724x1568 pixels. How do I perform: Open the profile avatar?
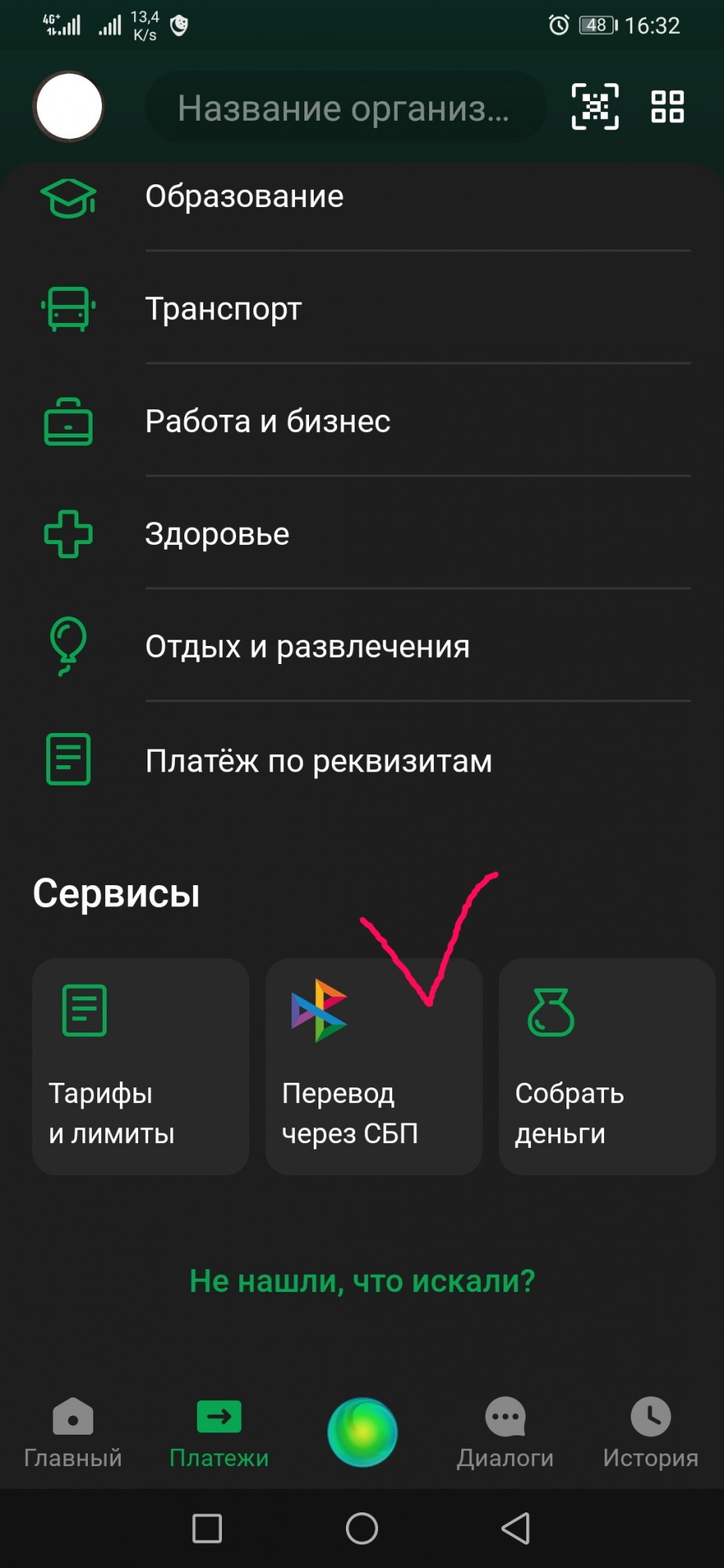coord(69,107)
